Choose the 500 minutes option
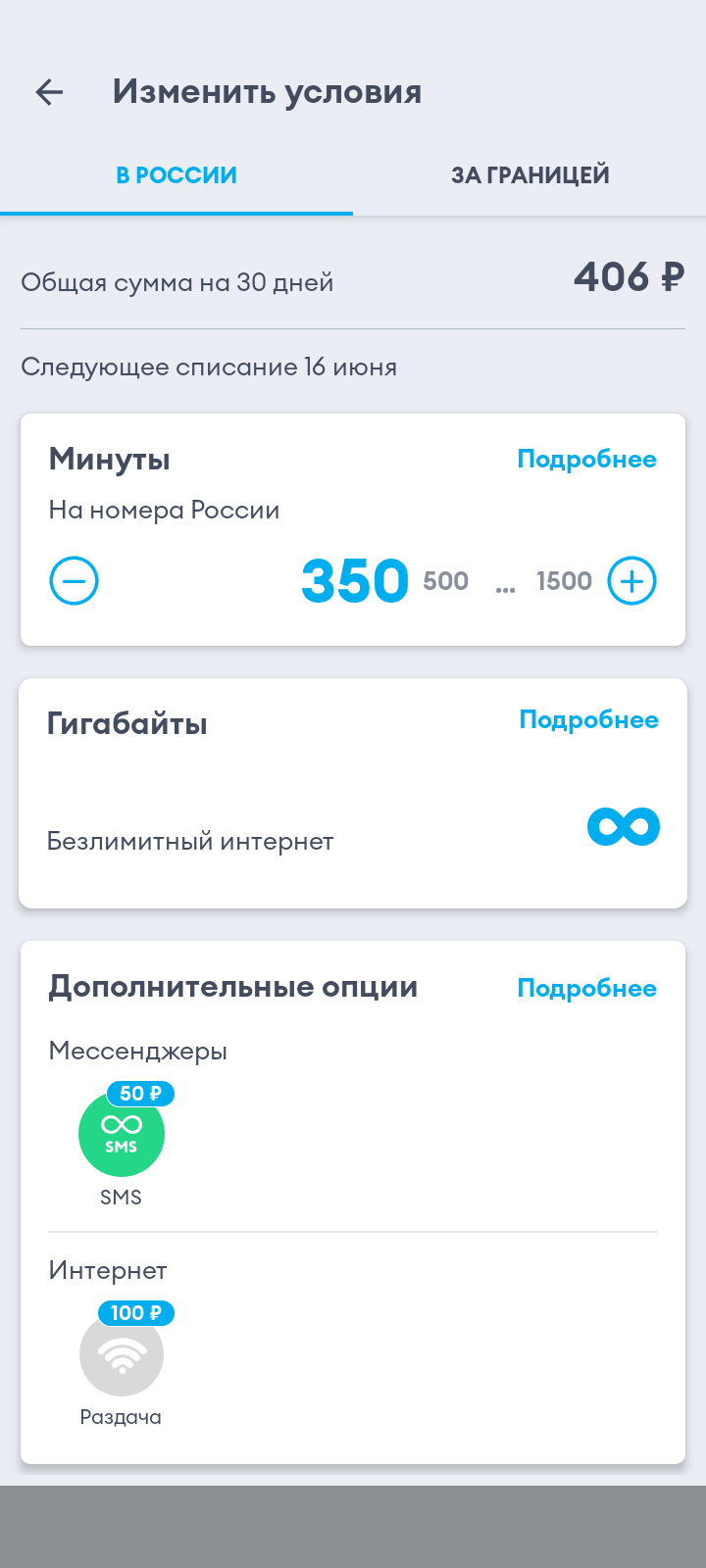The width and height of the screenshot is (706, 1568). click(x=445, y=581)
